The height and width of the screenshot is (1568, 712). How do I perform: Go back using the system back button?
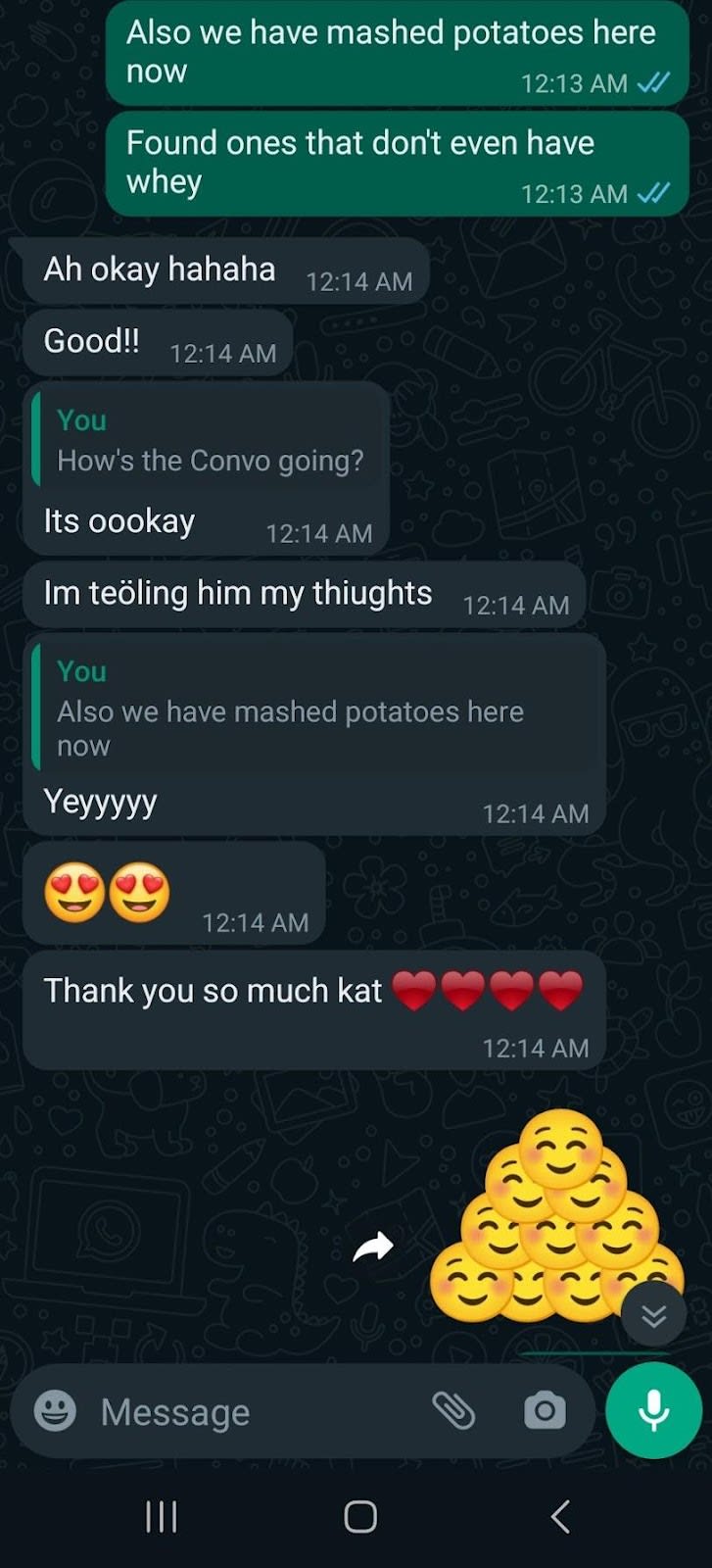coord(559,1516)
